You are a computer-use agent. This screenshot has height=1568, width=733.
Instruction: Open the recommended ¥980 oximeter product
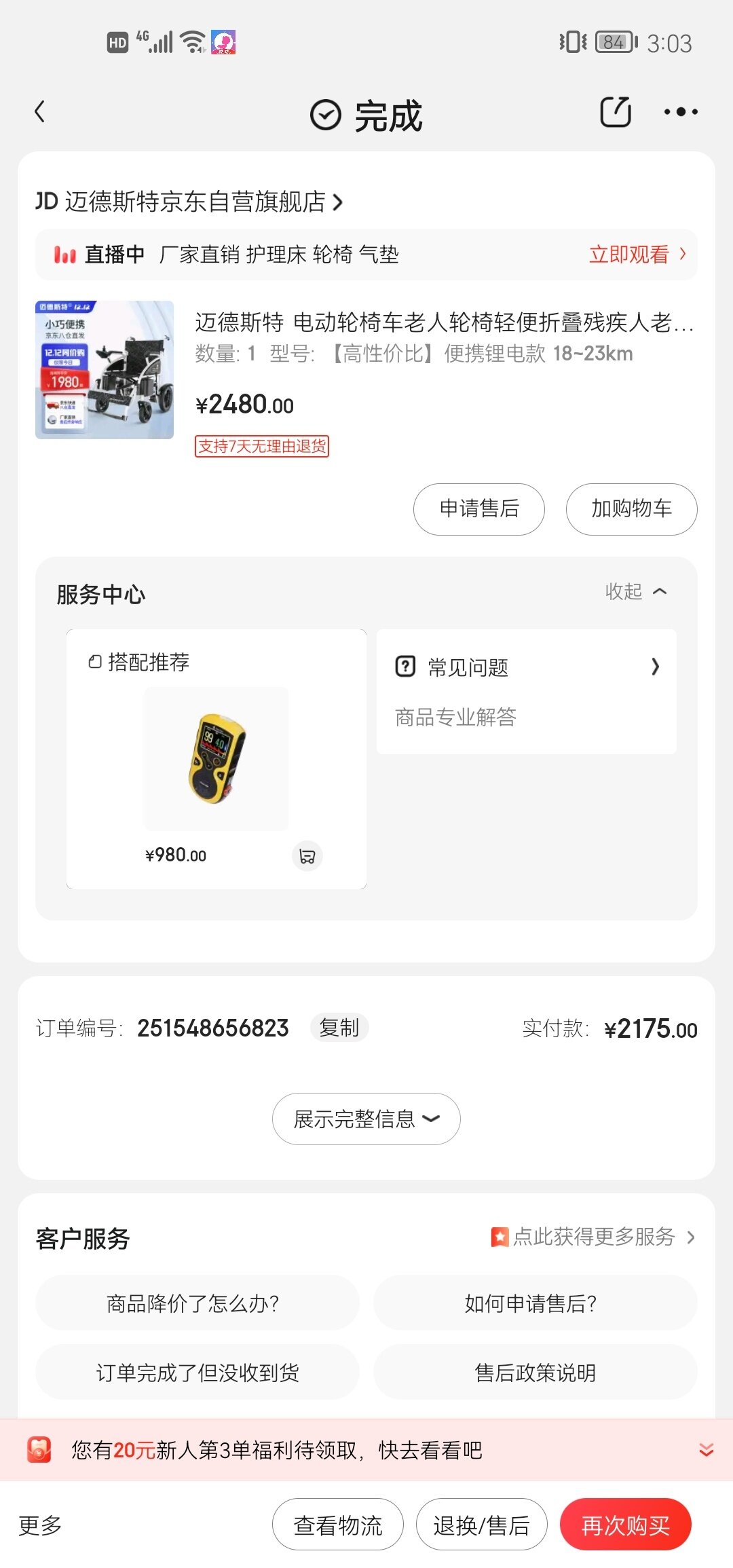[216, 759]
